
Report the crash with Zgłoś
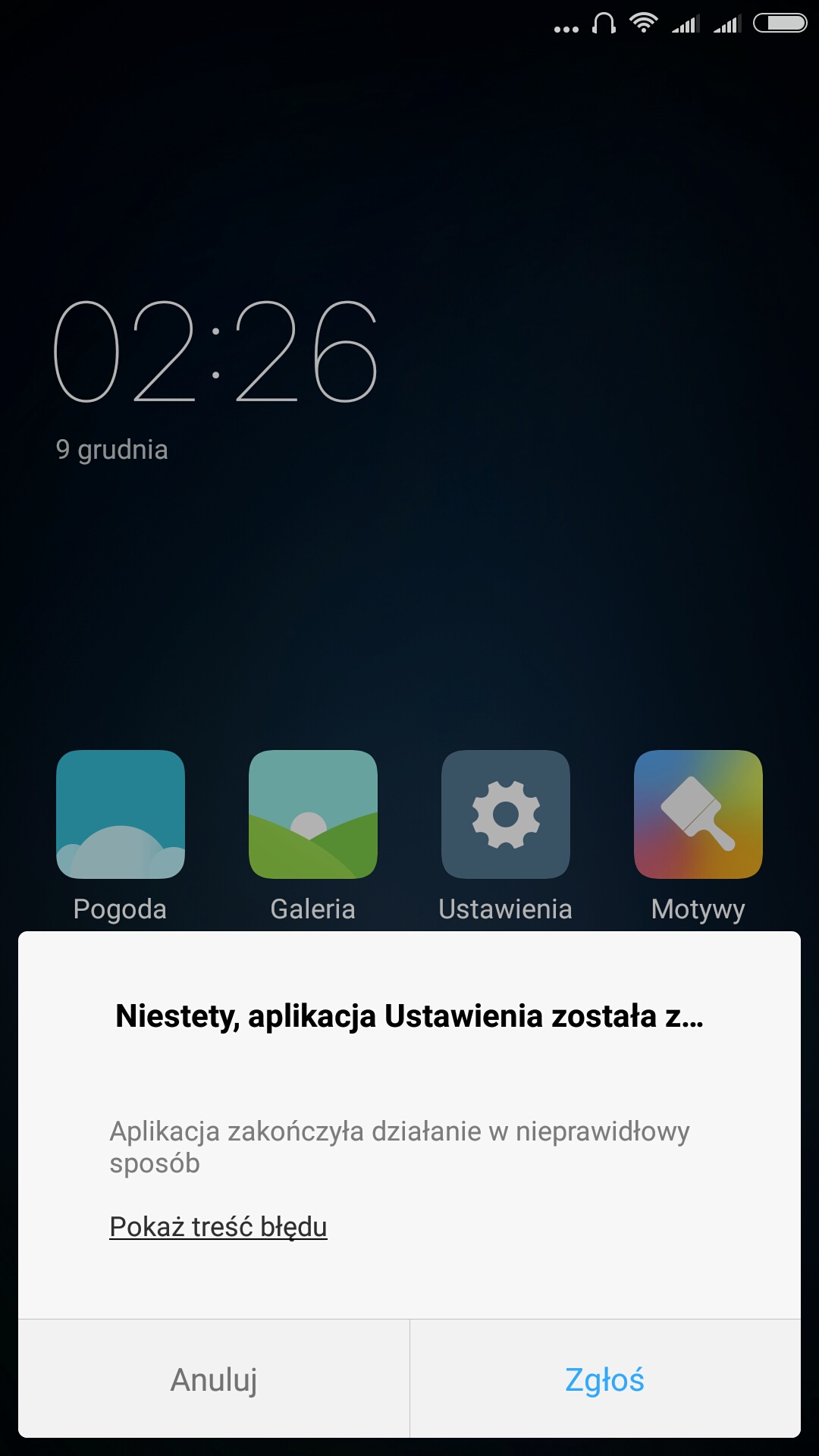pyautogui.click(x=604, y=1379)
